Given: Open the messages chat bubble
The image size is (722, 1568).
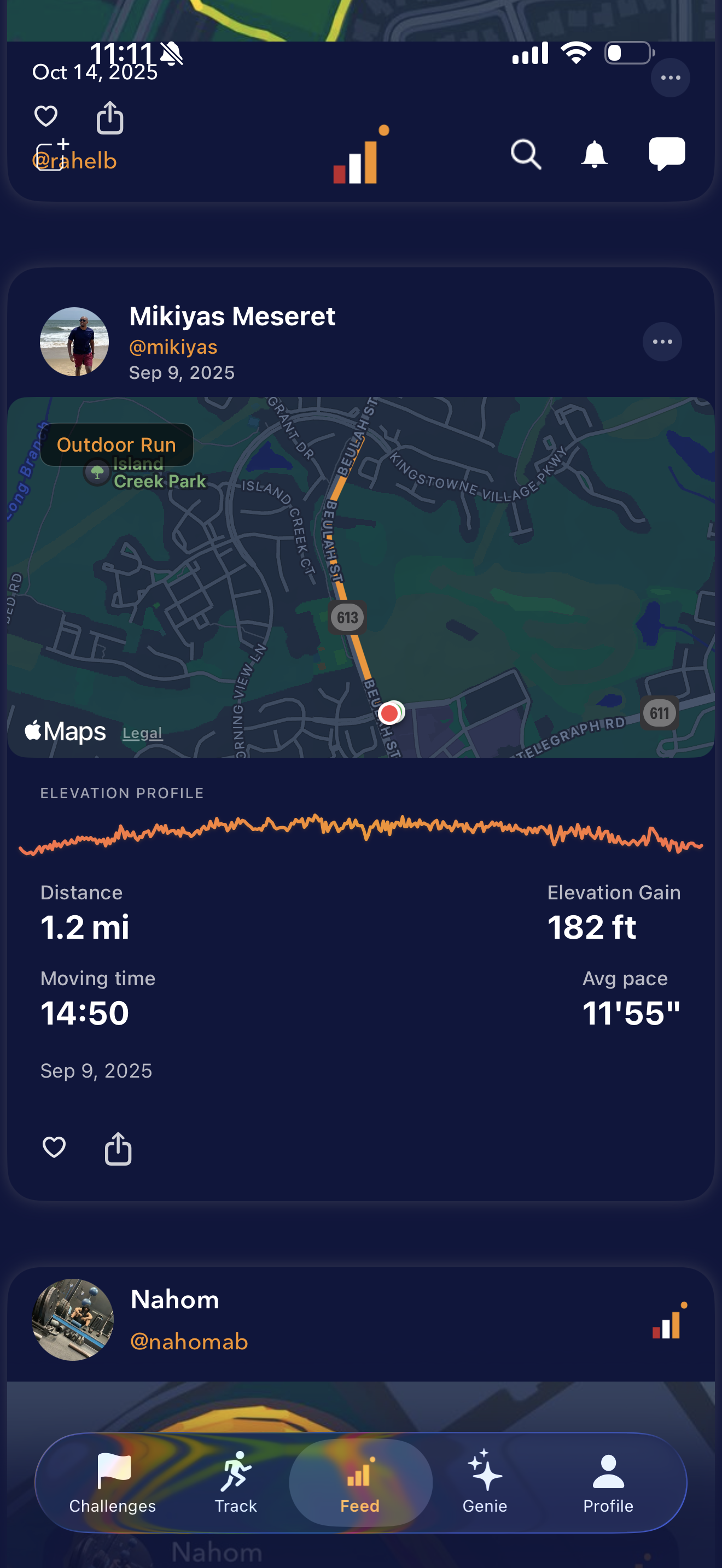Looking at the screenshot, I should [667, 154].
